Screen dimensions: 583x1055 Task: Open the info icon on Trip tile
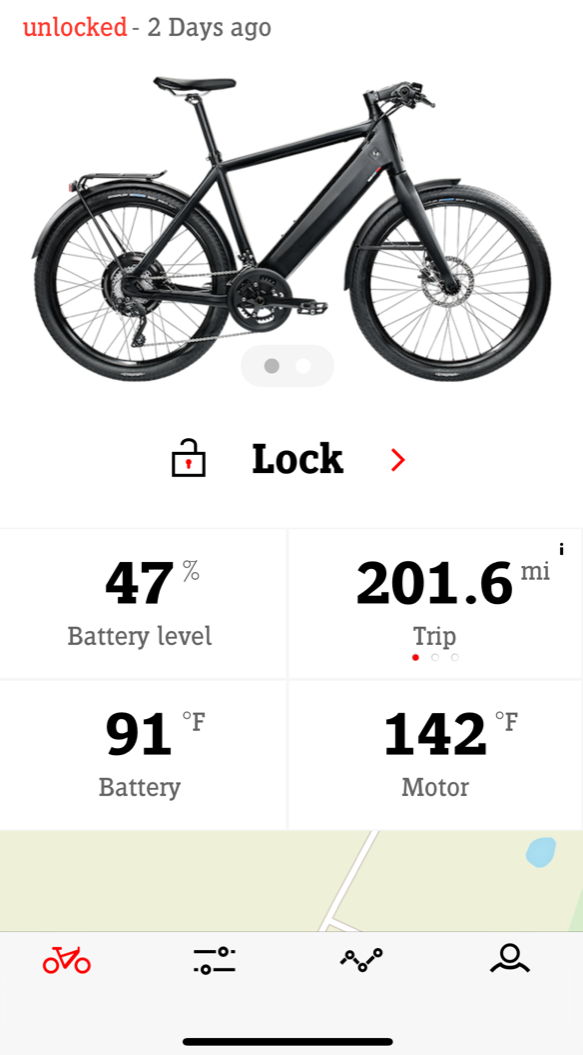click(561, 550)
